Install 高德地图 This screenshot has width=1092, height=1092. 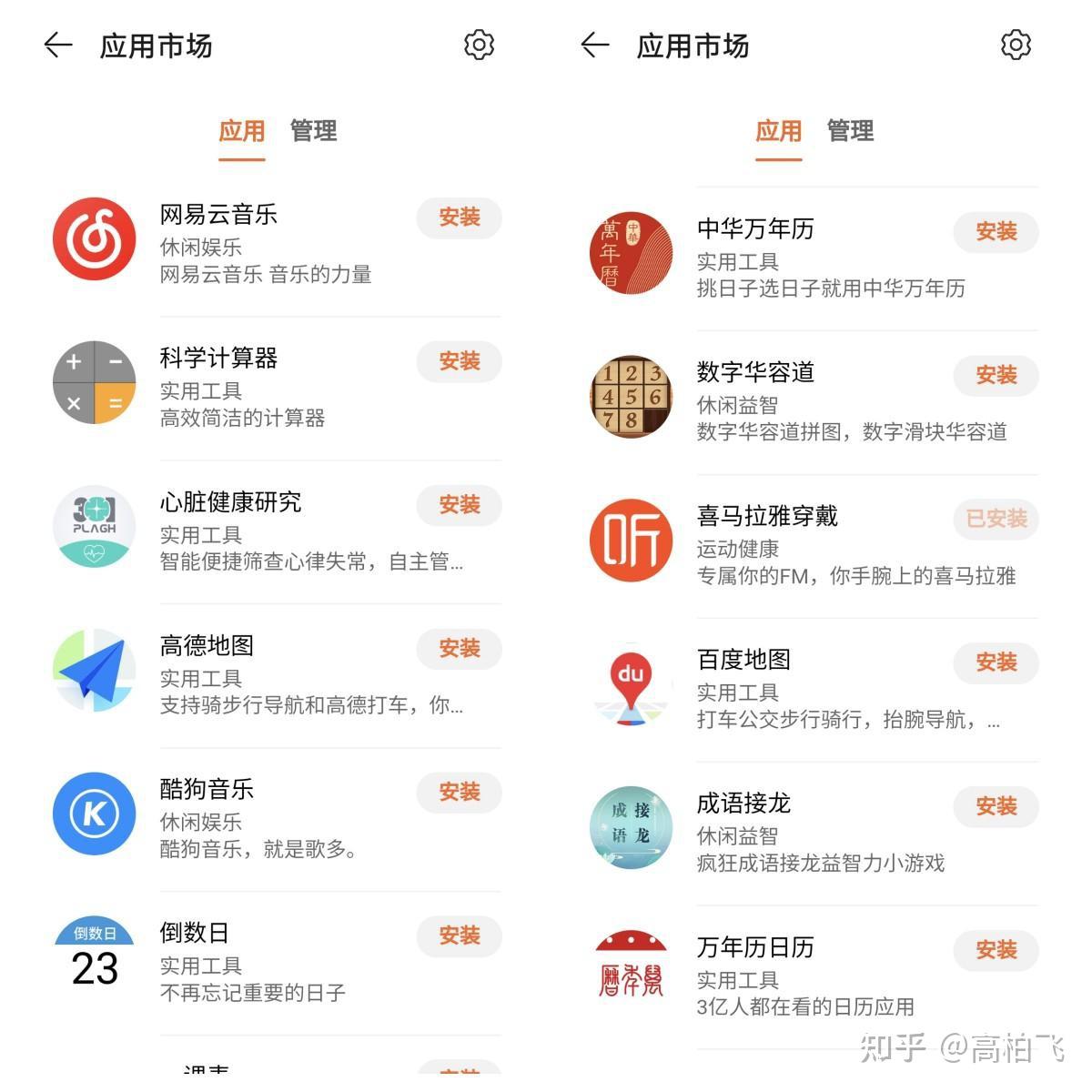pos(459,649)
